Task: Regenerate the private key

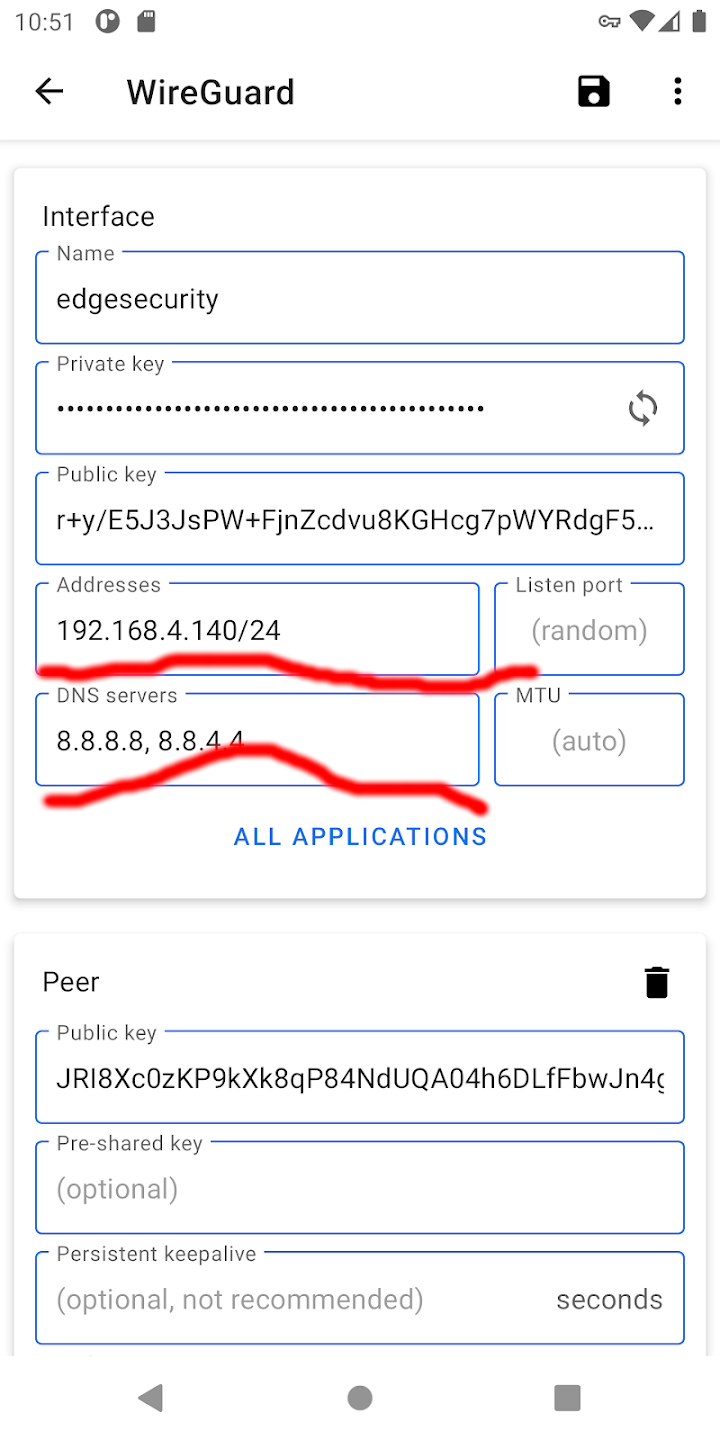Action: (643, 408)
